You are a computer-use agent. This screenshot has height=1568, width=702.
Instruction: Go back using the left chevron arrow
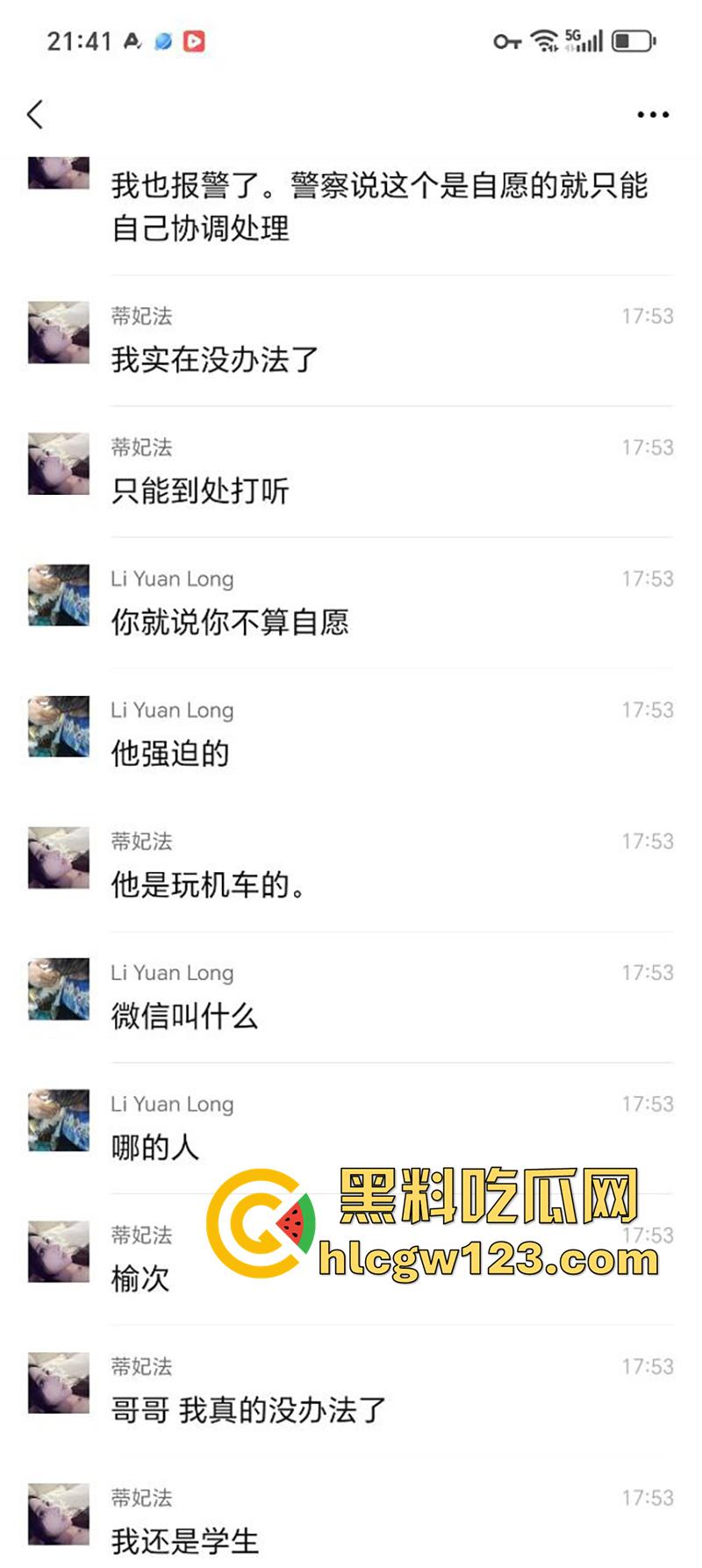(x=35, y=114)
